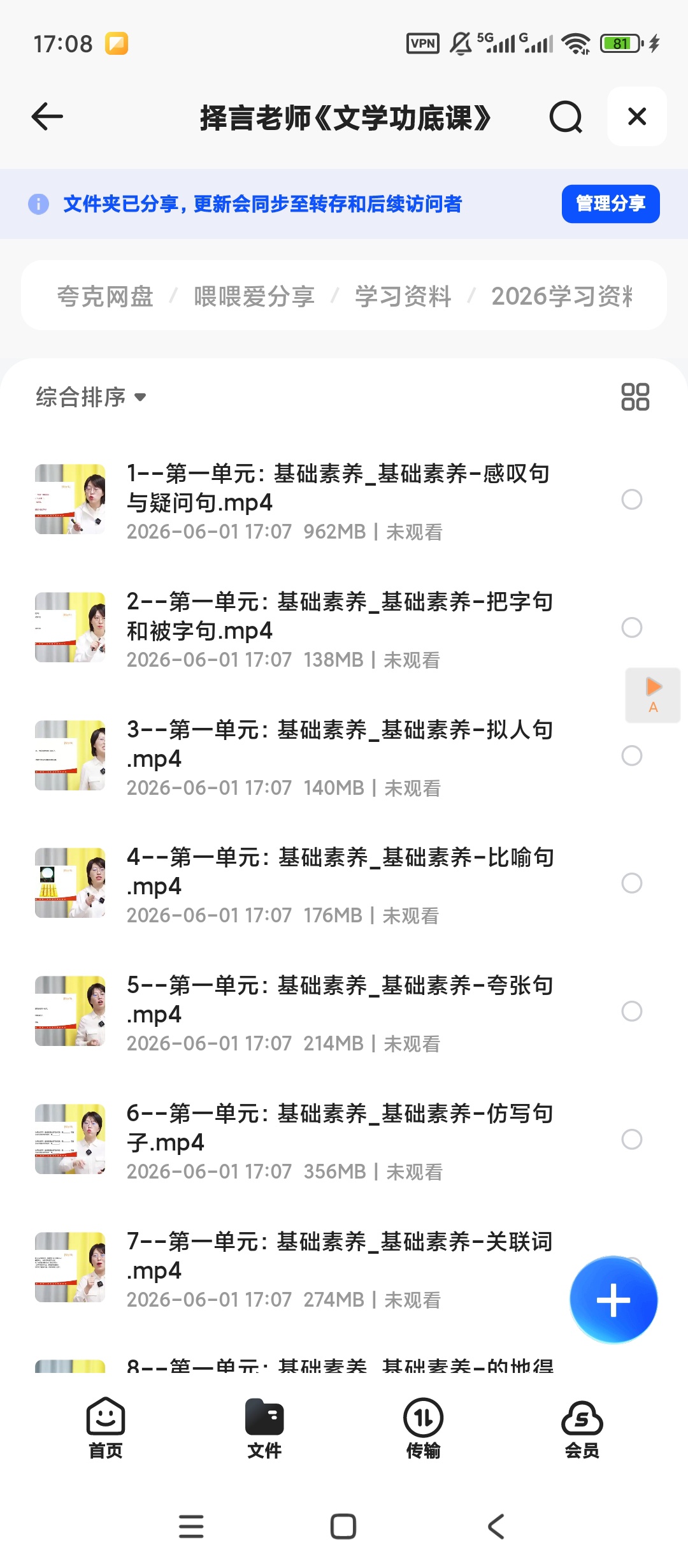Select the checkbox for 比喻句.mp4

[x=631, y=883]
